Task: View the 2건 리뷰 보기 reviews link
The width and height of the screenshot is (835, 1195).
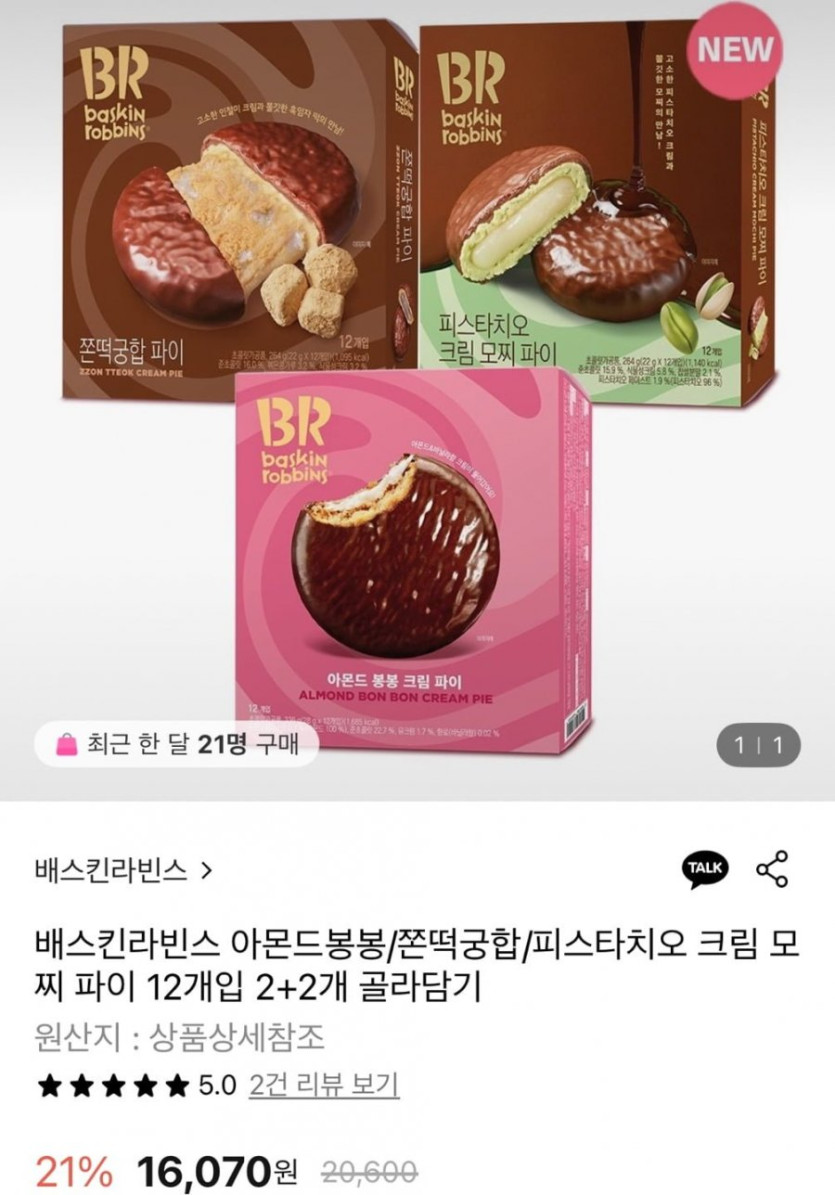Action: point(325,1084)
